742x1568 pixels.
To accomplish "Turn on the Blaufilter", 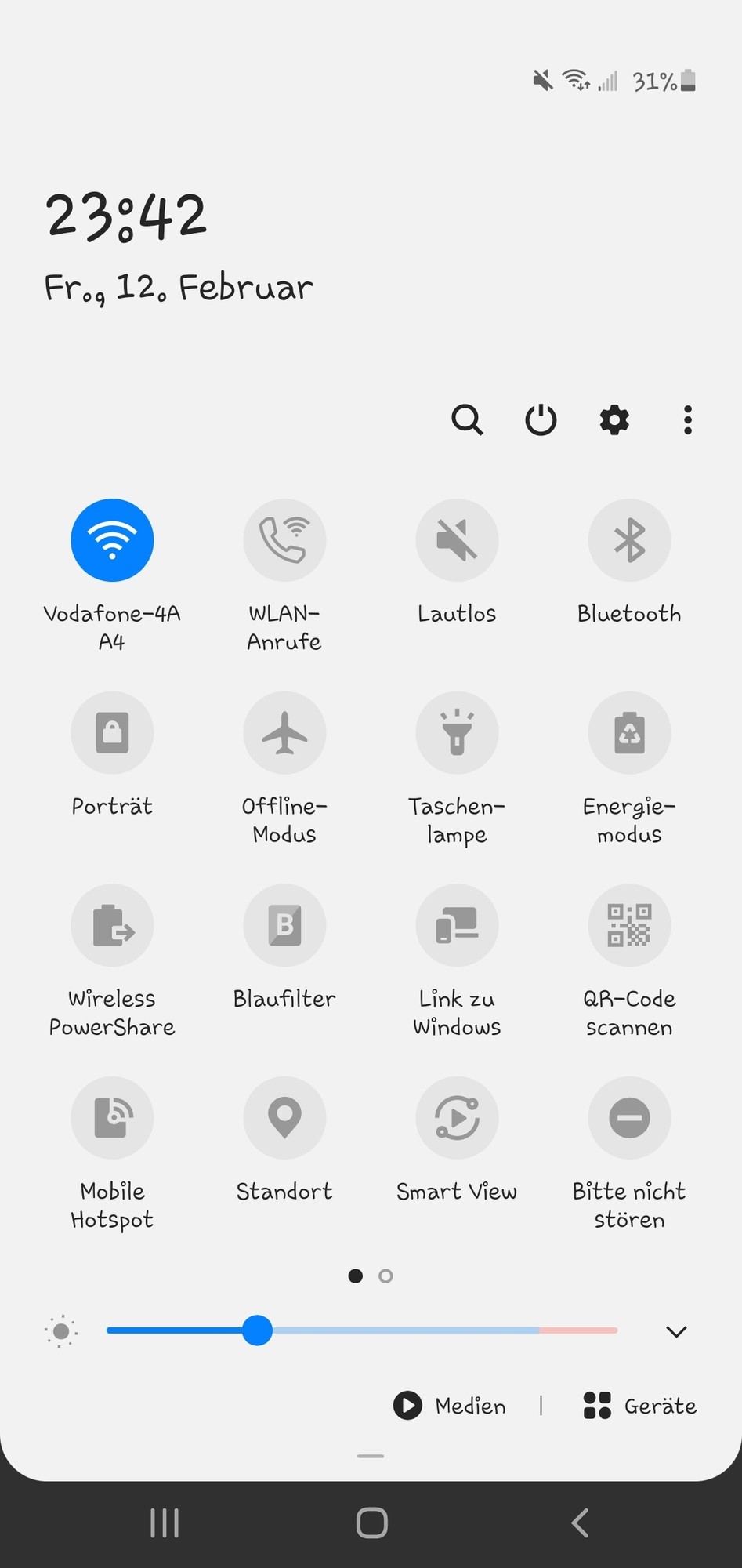I will click(x=284, y=925).
